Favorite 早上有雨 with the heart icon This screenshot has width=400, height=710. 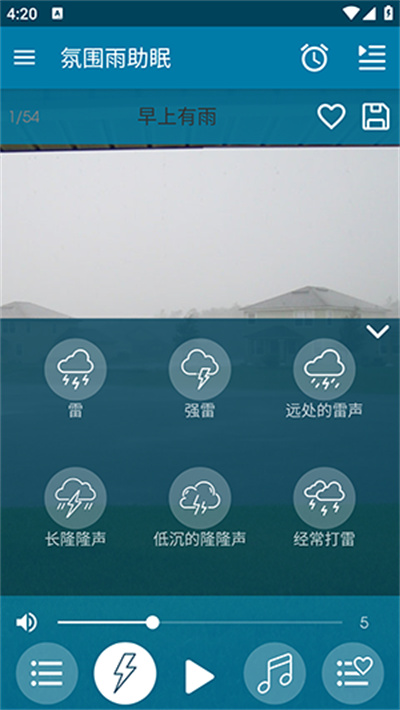331,117
